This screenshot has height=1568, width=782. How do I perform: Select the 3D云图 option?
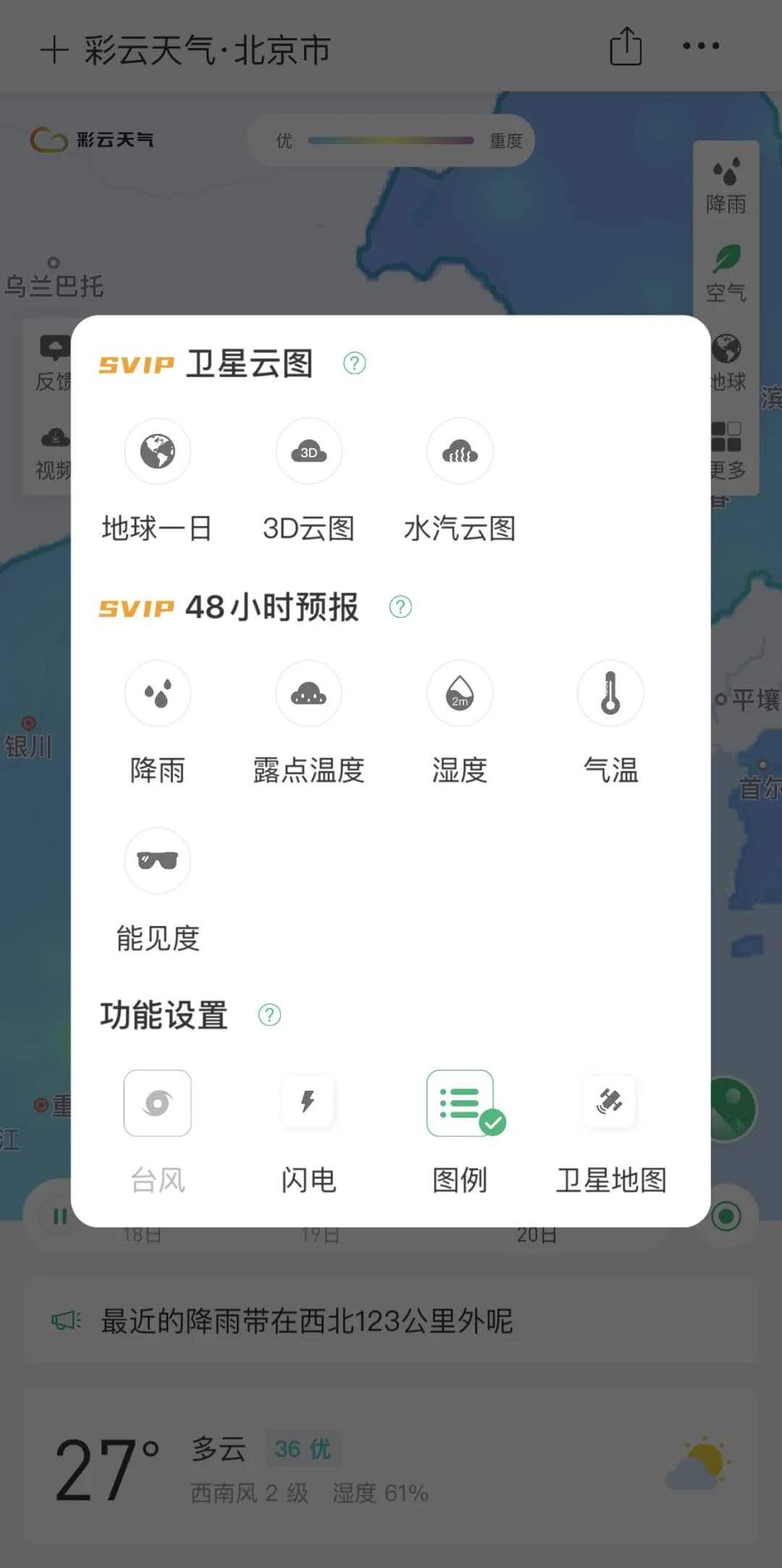coord(308,452)
